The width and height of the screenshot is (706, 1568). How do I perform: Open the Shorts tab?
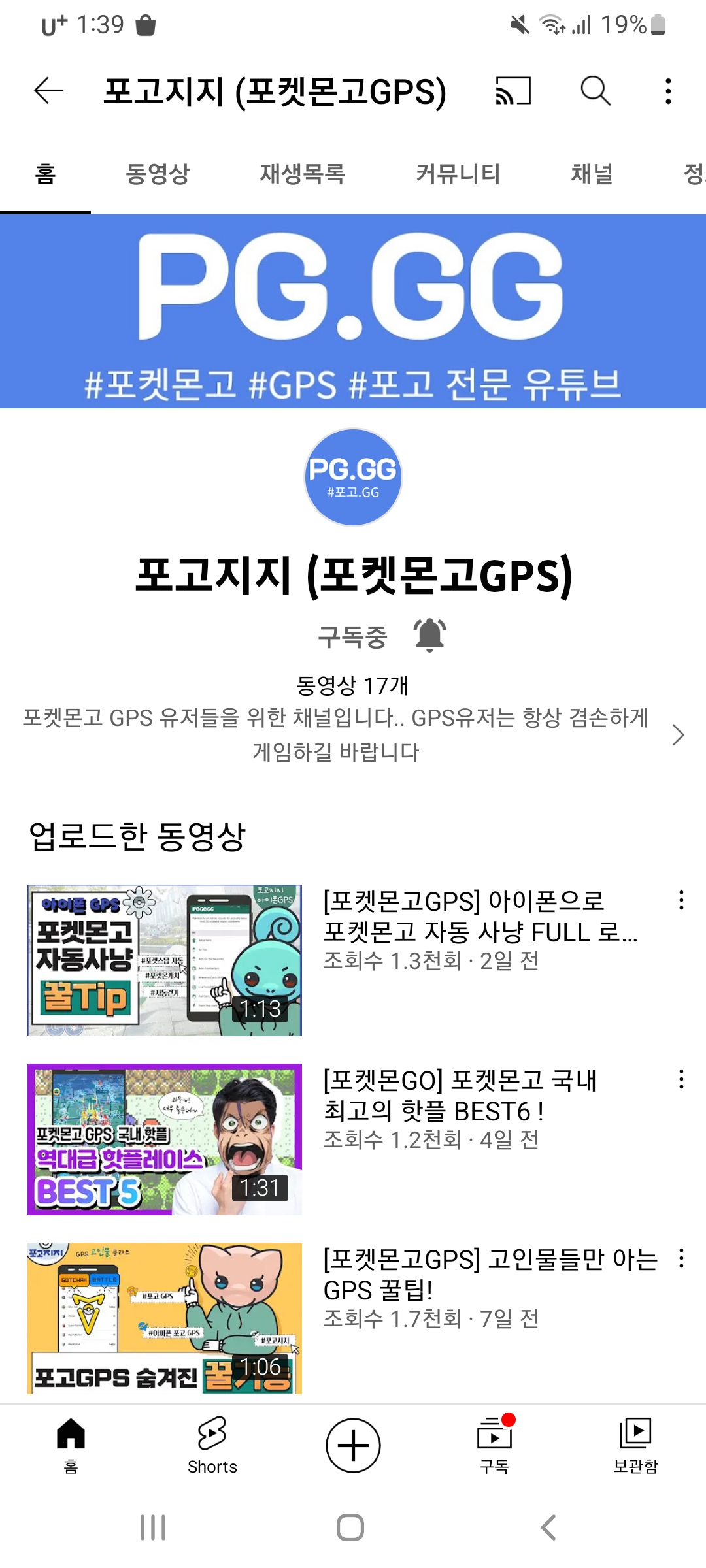[x=212, y=1445]
